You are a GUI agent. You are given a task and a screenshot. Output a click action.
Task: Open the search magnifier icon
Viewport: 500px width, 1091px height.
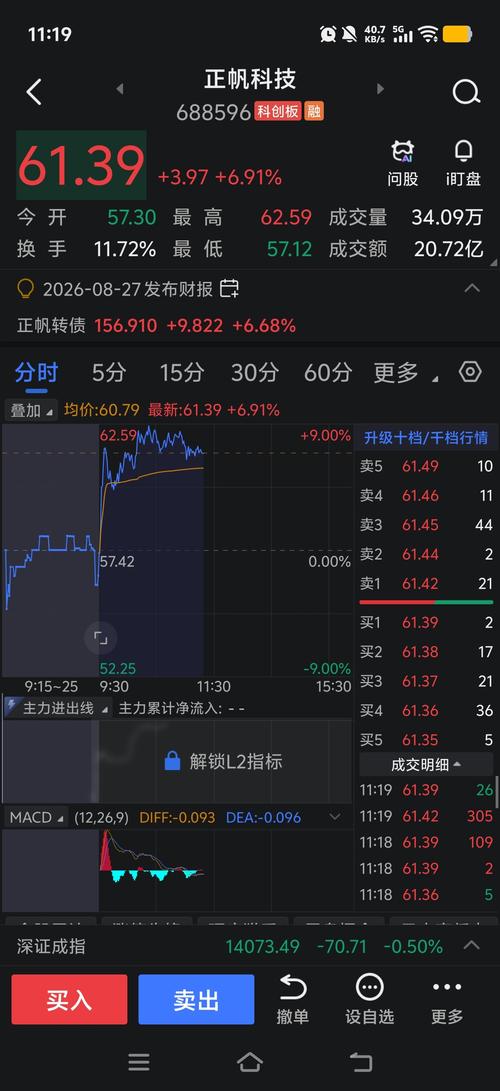coord(466,92)
